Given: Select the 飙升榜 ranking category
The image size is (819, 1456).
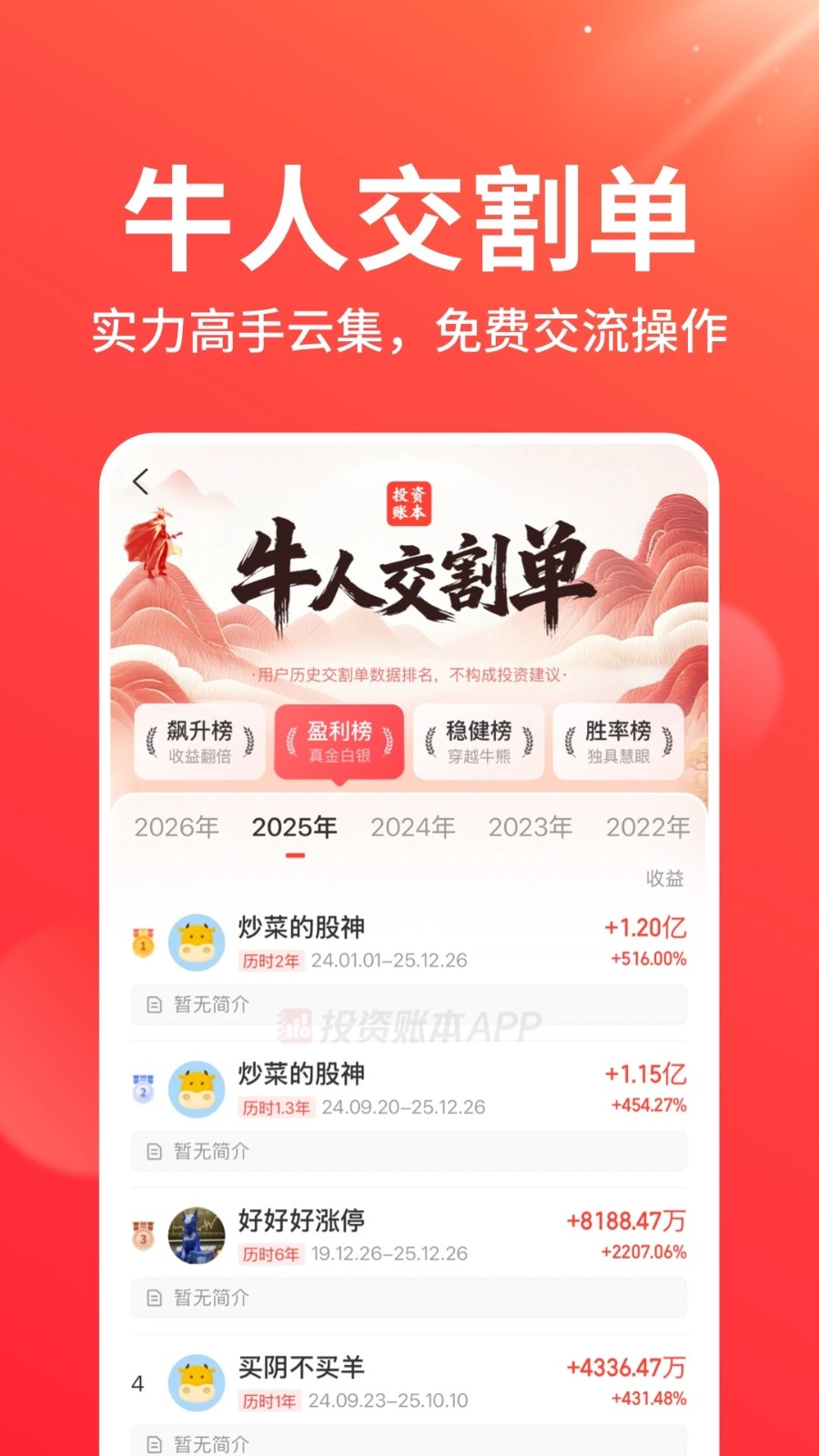Looking at the screenshot, I should point(199,742).
